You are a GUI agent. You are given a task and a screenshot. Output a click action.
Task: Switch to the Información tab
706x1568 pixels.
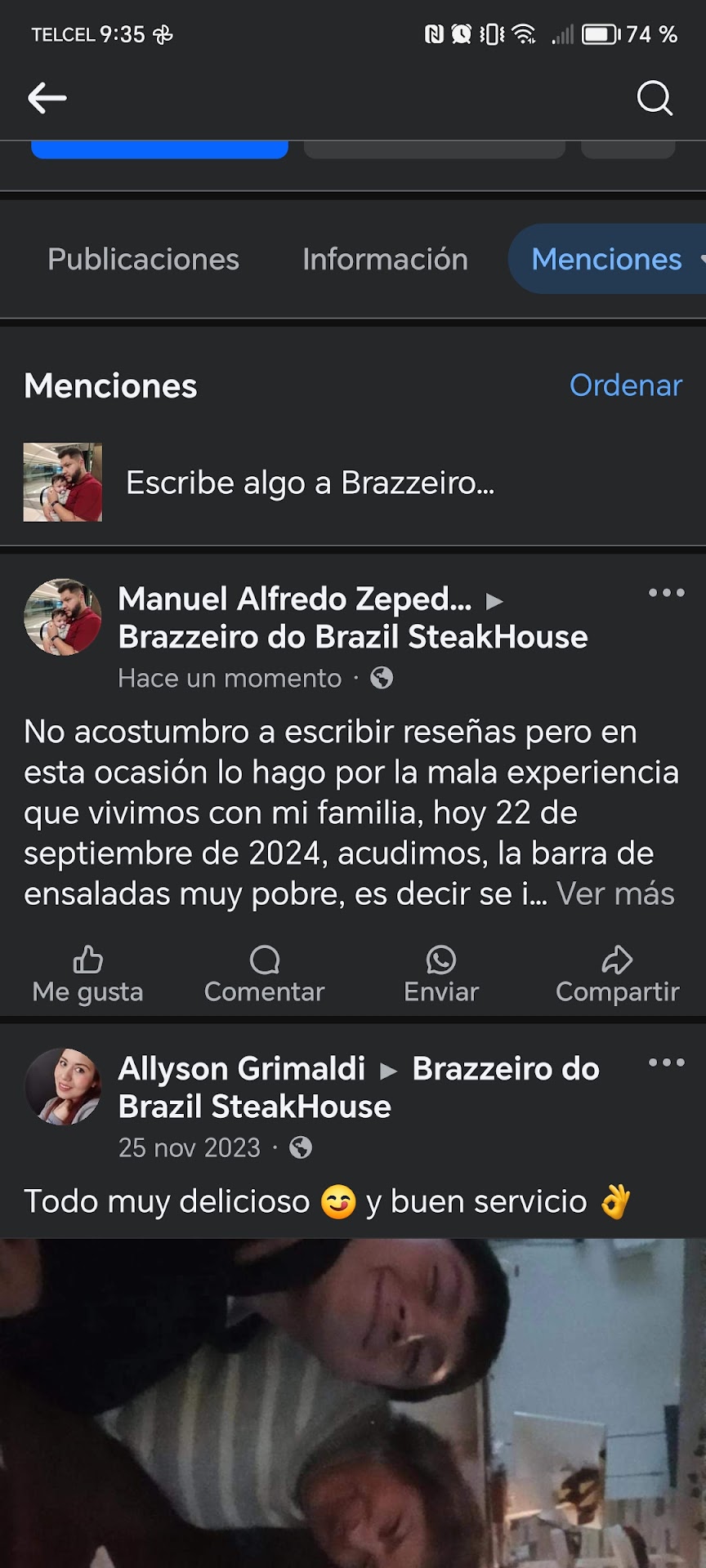point(385,260)
